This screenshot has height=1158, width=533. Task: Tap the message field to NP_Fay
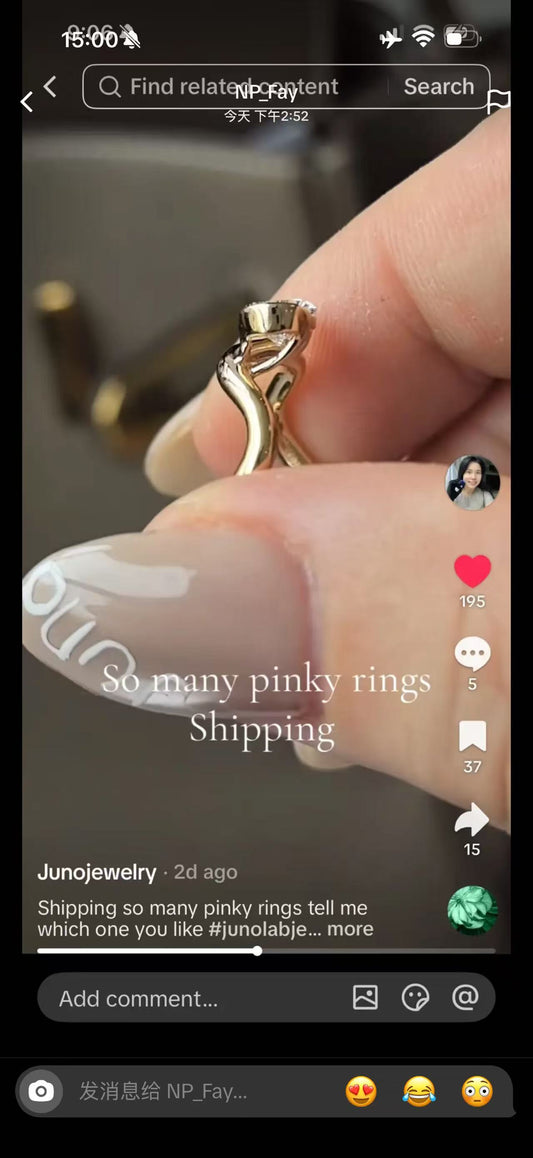199,1092
